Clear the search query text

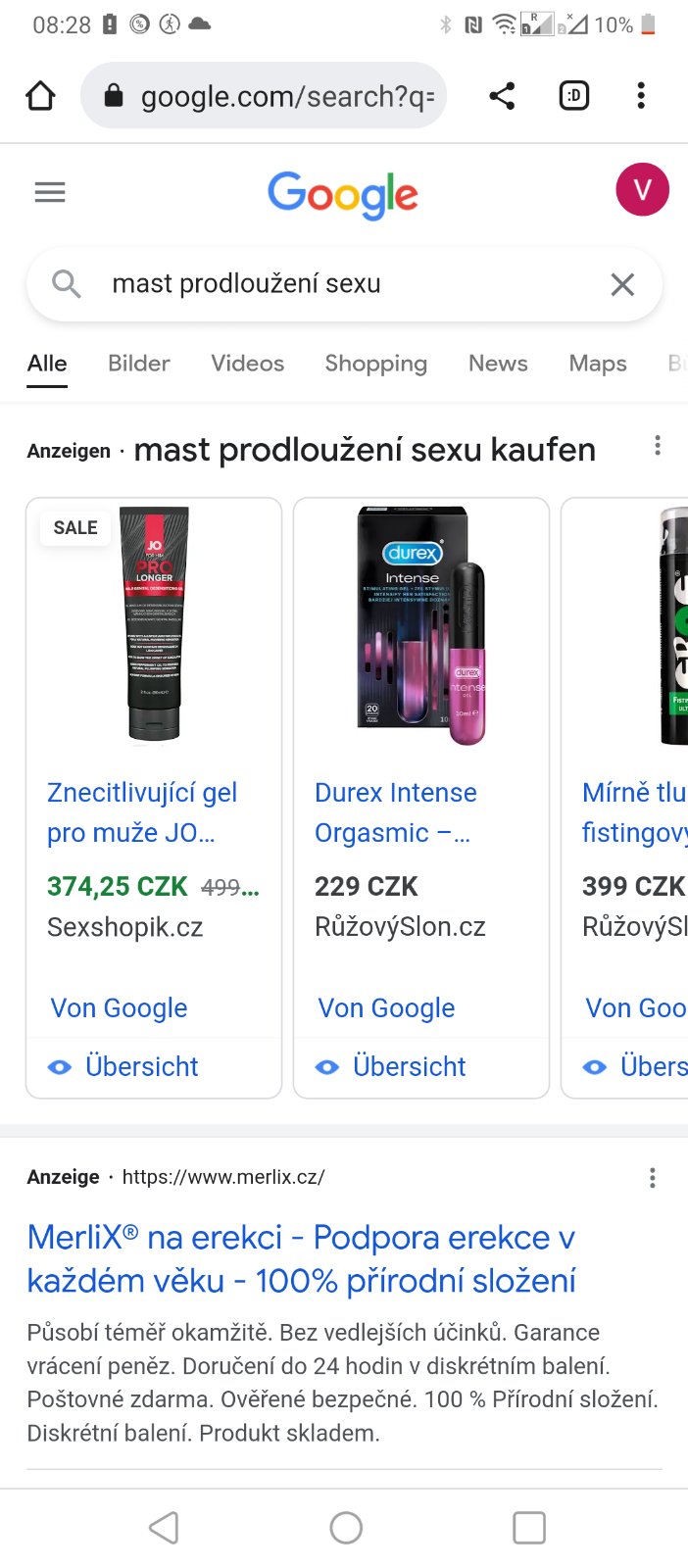coord(622,284)
